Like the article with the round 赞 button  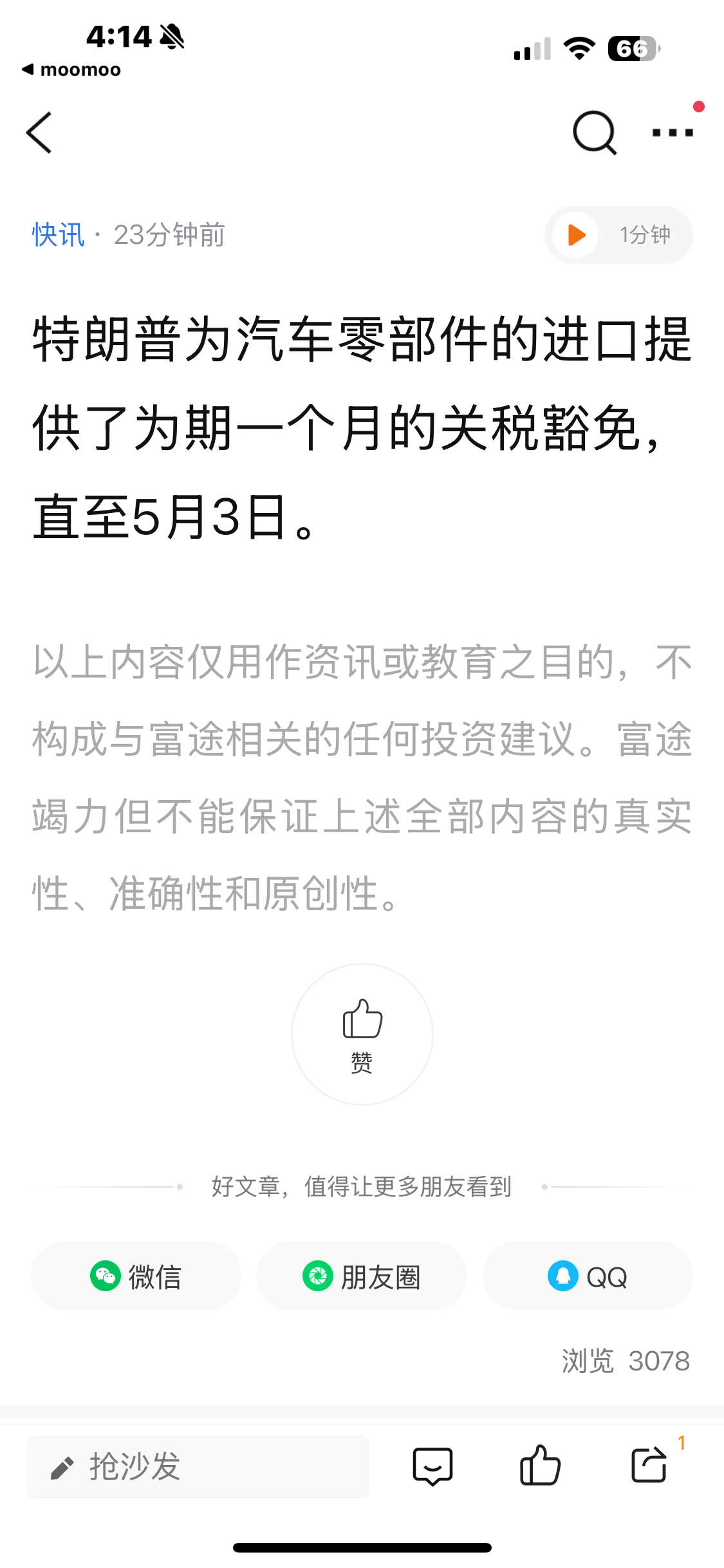click(362, 1034)
